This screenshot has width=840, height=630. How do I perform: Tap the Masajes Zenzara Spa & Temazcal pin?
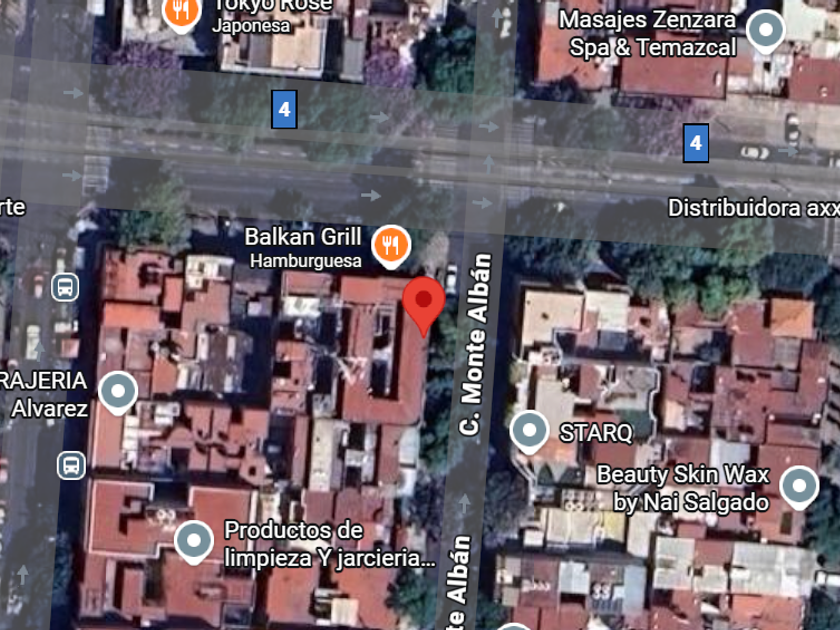[x=766, y=32]
